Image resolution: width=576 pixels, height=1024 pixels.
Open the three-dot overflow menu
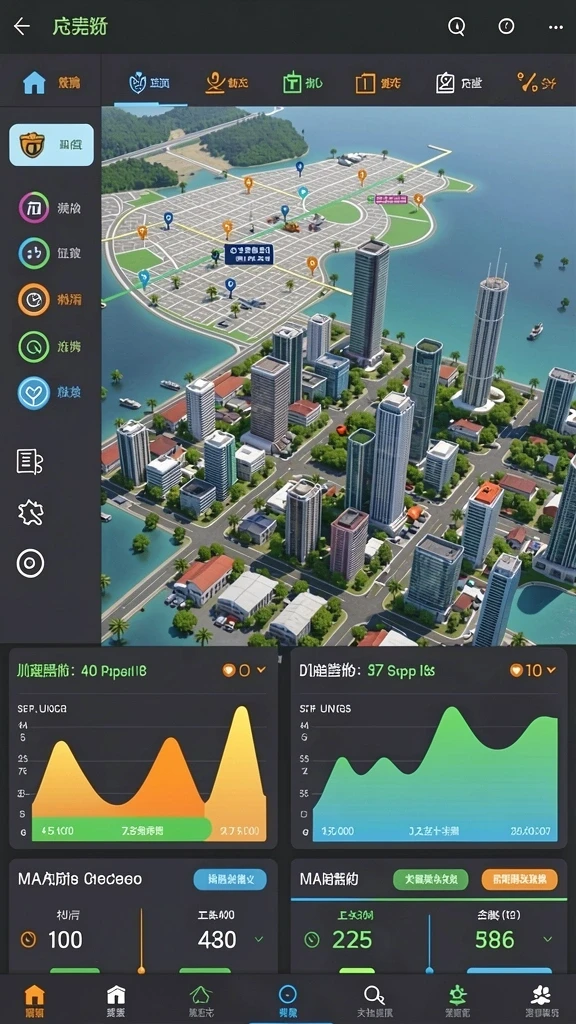pos(556,27)
